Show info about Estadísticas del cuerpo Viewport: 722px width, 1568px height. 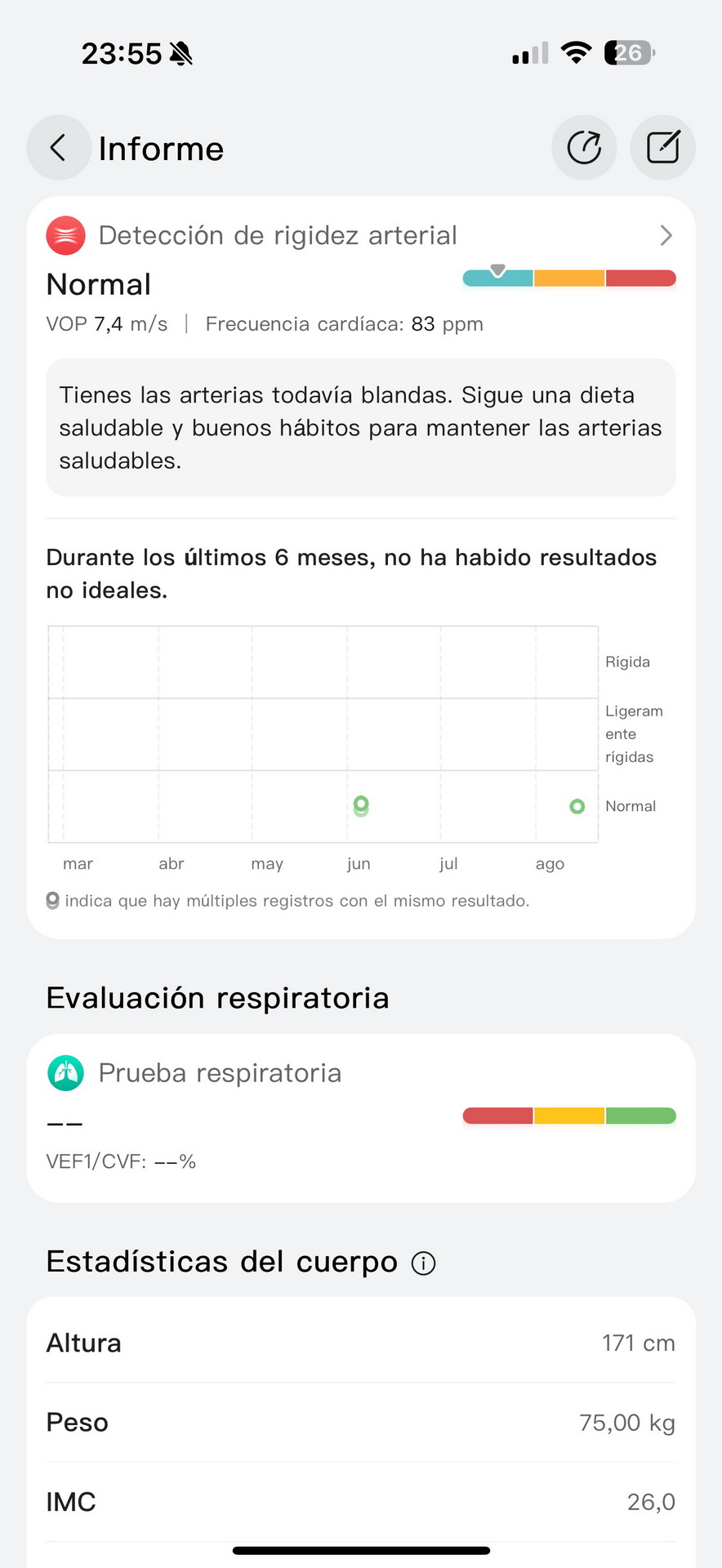coord(423,1263)
